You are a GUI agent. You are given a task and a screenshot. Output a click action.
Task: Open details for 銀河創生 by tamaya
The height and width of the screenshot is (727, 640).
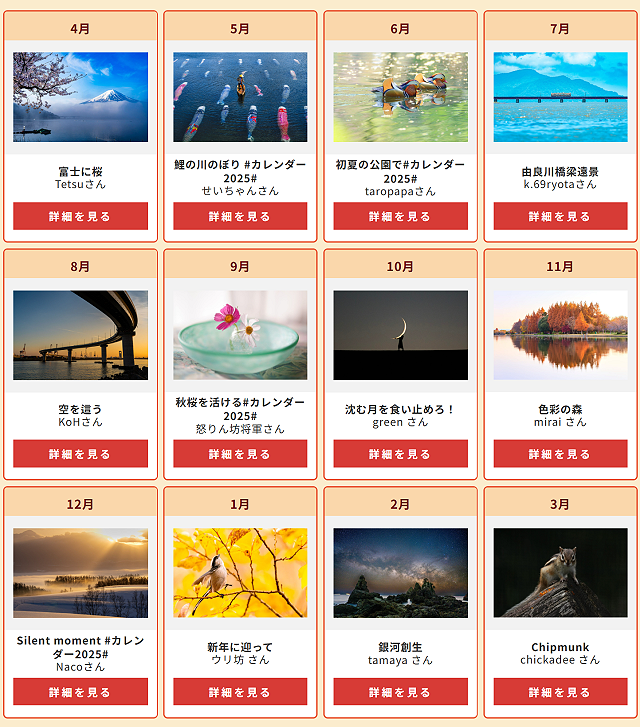pos(400,692)
